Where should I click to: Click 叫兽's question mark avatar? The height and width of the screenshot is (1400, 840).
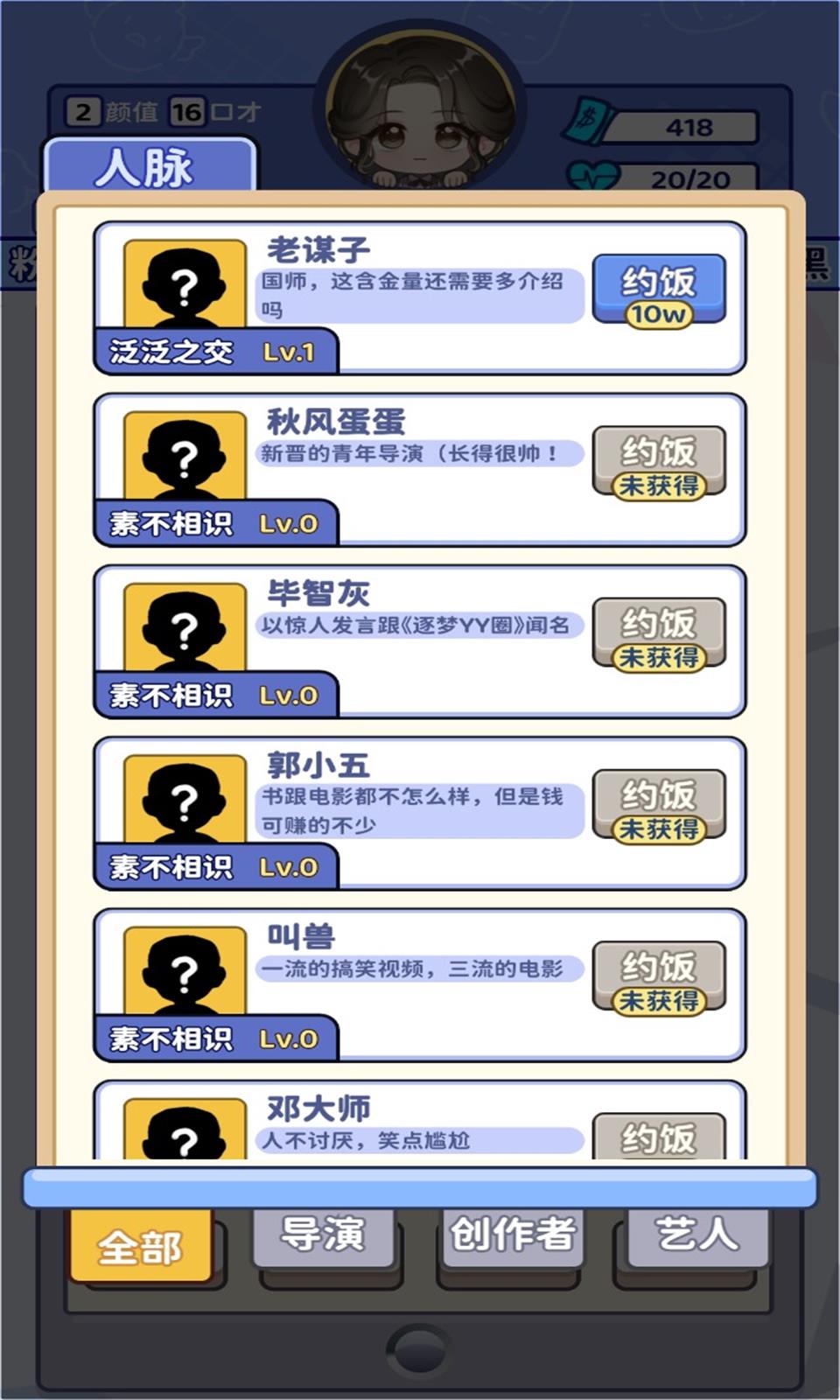click(x=184, y=973)
